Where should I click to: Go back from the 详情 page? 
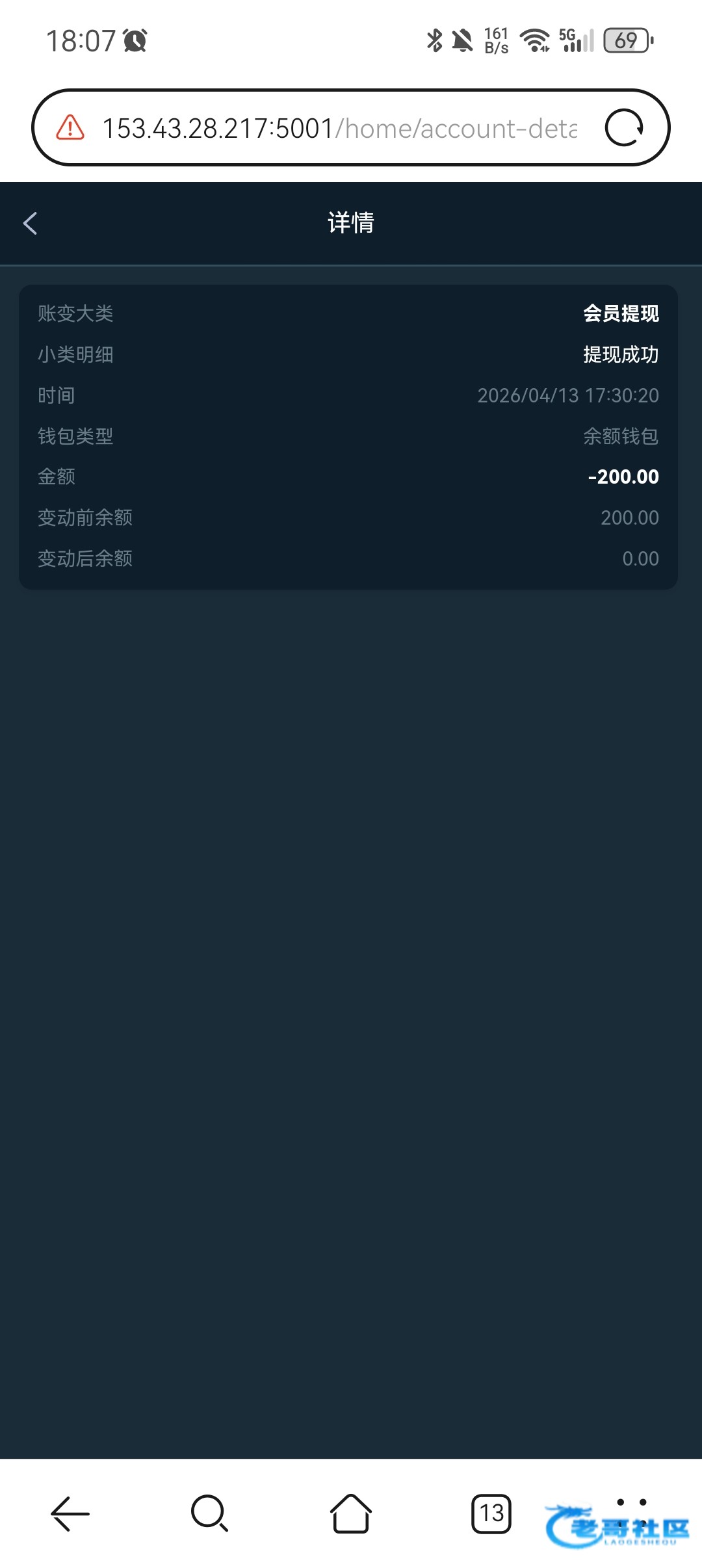click(x=30, y=223)
